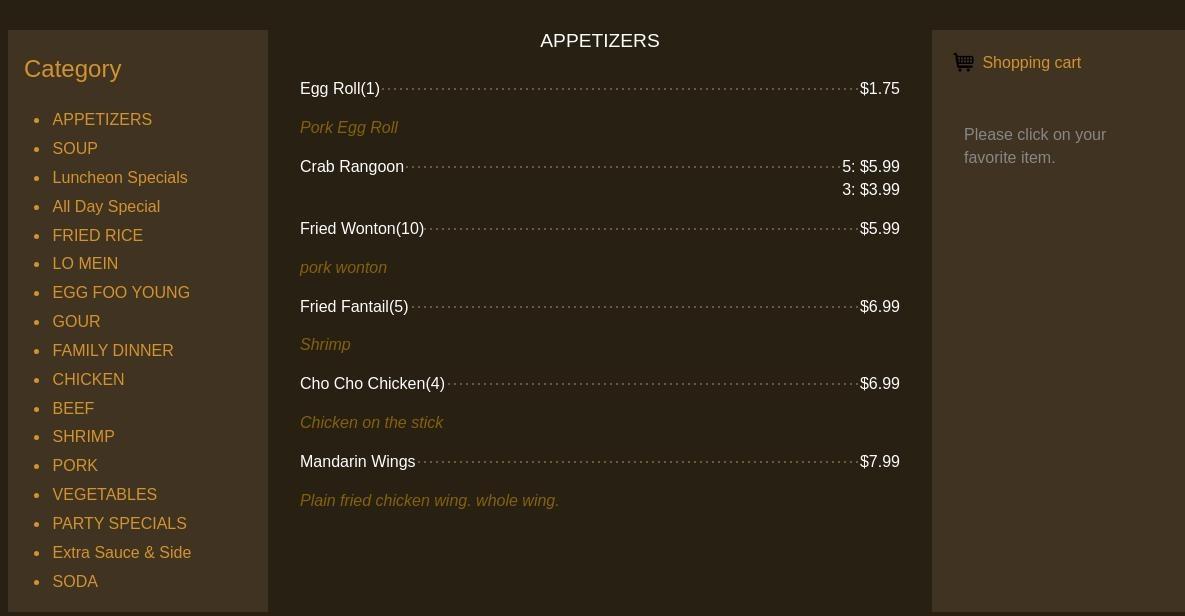Go to the SODA category

[75, 582]
